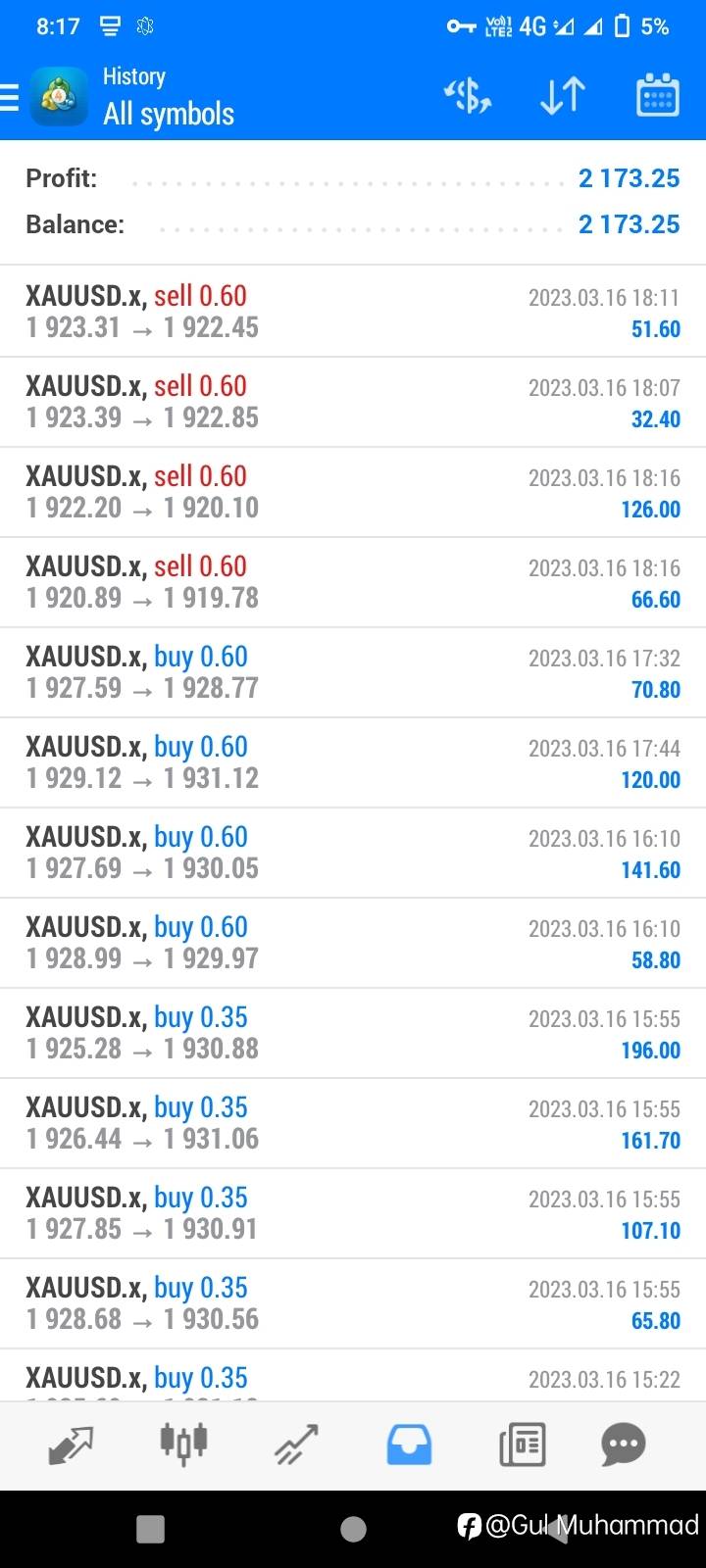Image resolution: width=706 pixels, height=1568 pixels.
Task: Expand the buy trade from 2023.03.16 17:32
Action: point(353,672)
